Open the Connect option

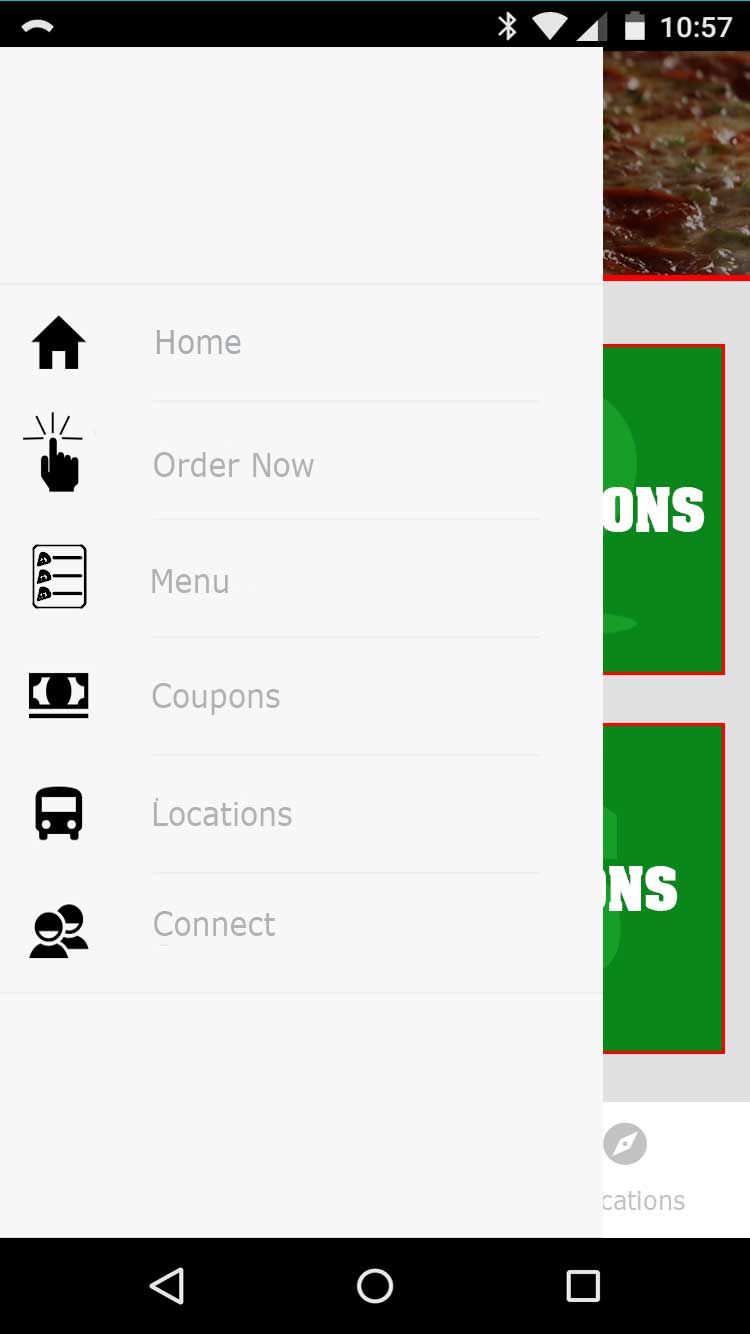tap(300, 932)
